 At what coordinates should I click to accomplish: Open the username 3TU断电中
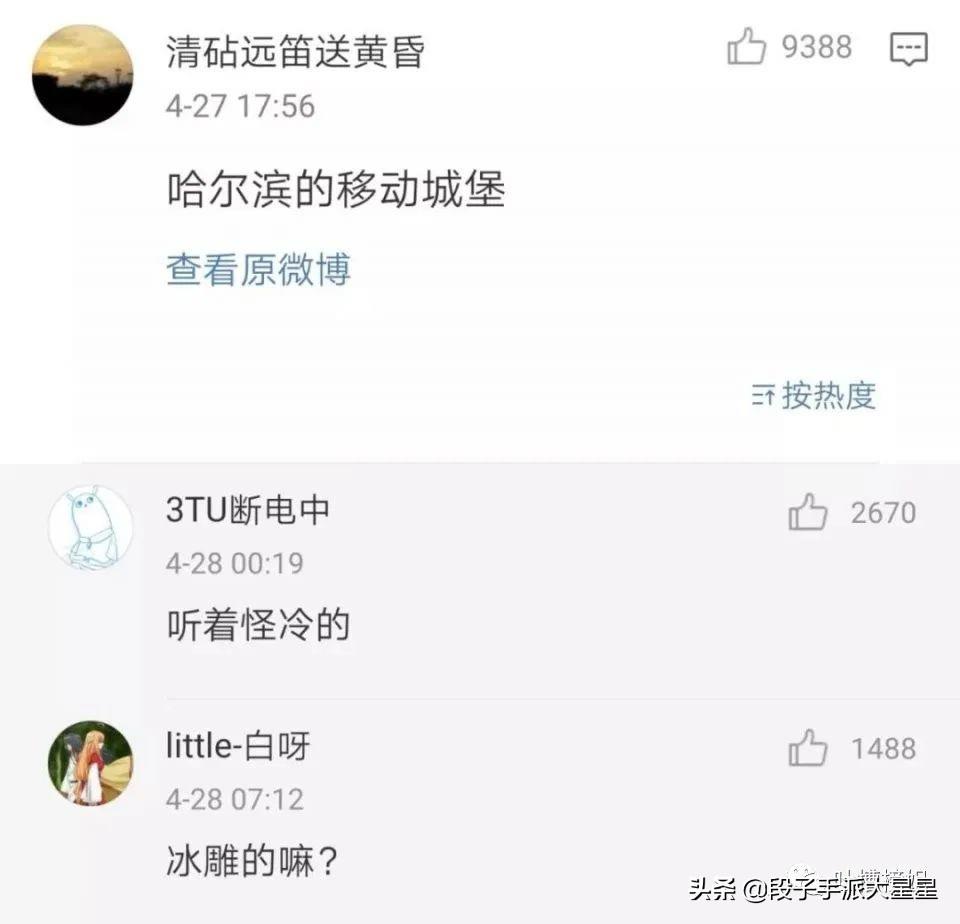pos(248,511)
